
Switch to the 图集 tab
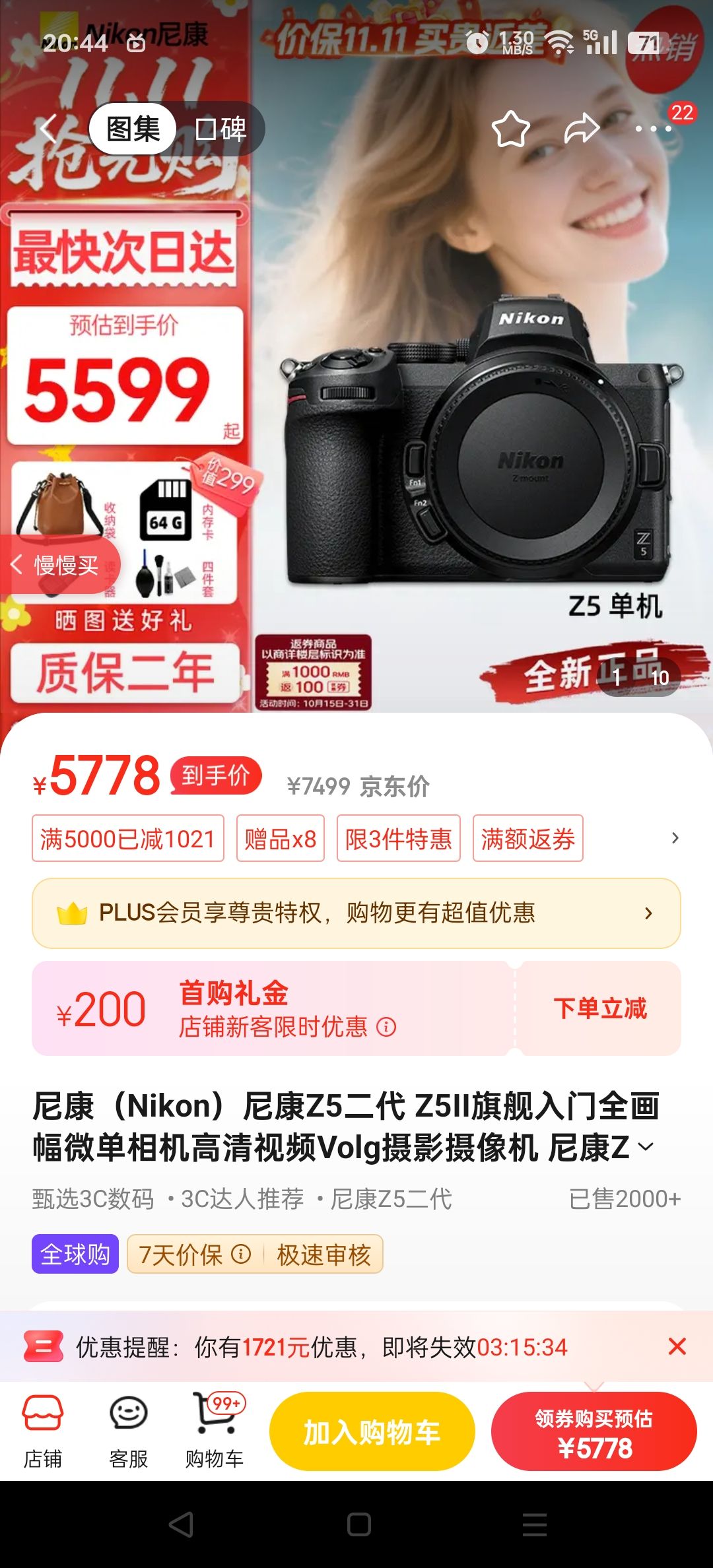[x=134, y=129]
